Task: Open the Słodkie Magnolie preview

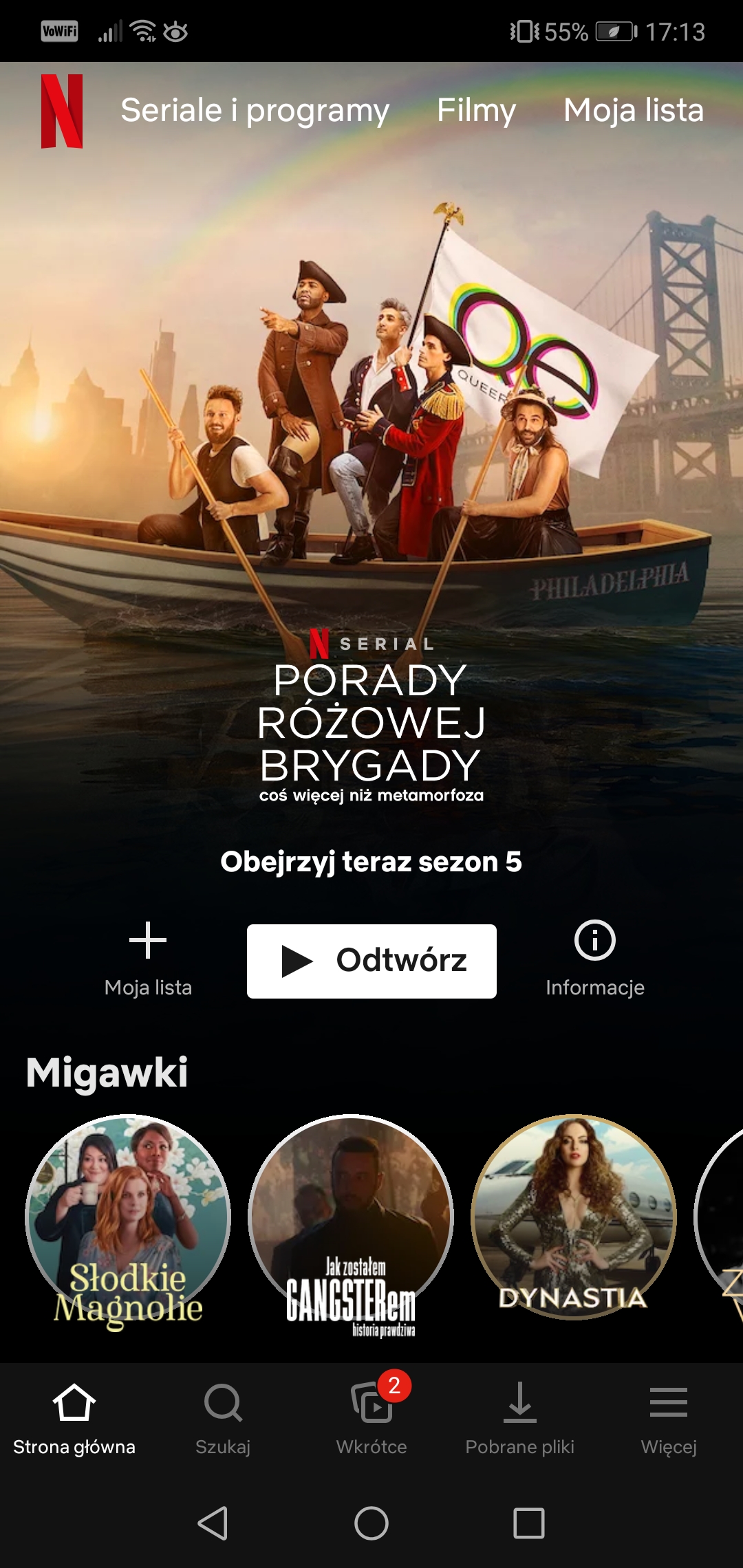Action: [128, 1217]
